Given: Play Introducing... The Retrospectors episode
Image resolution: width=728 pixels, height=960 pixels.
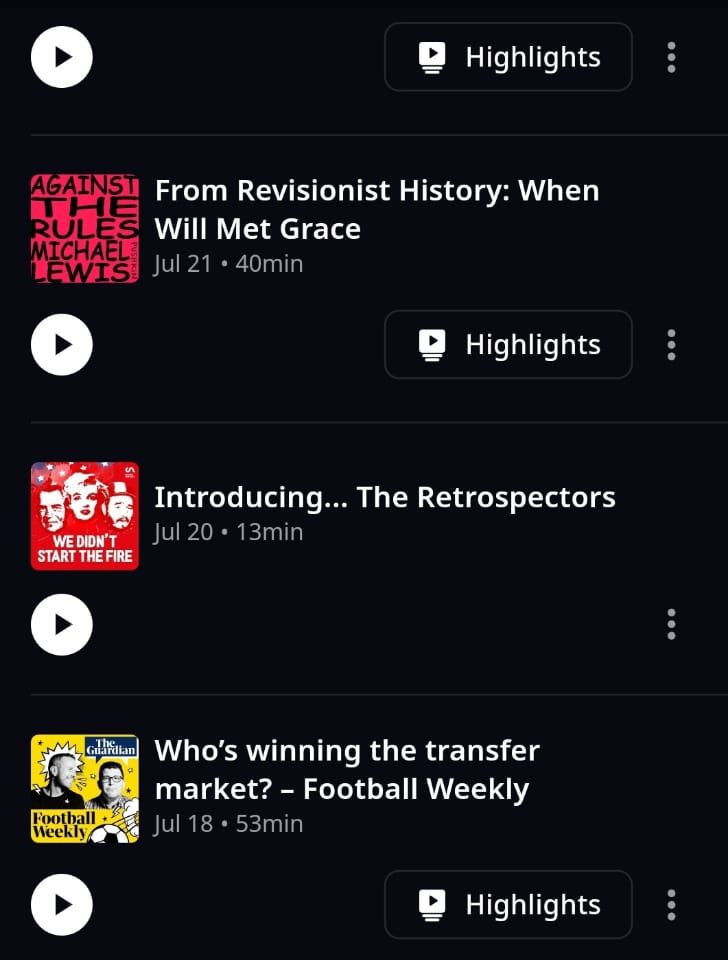Looking at the screenshot, I should point(62,624).
